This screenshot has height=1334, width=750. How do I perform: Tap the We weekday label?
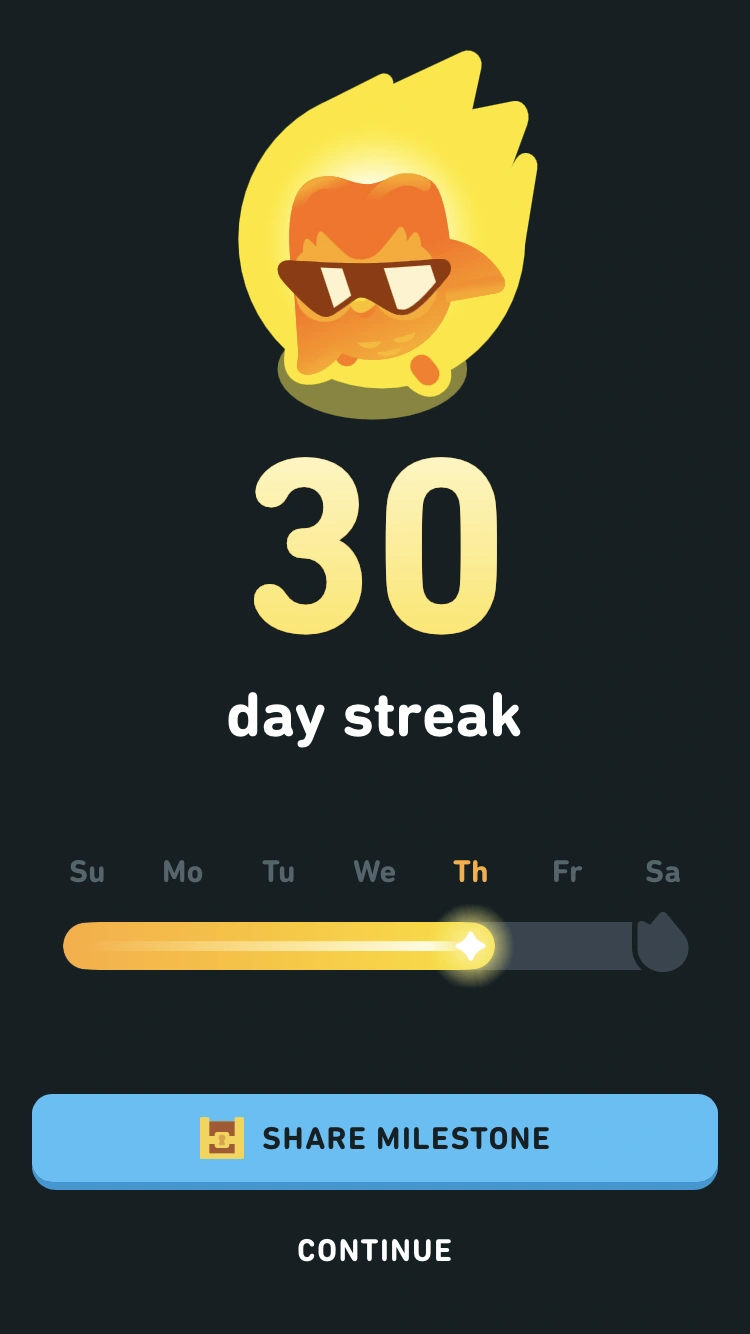[373, 872]
